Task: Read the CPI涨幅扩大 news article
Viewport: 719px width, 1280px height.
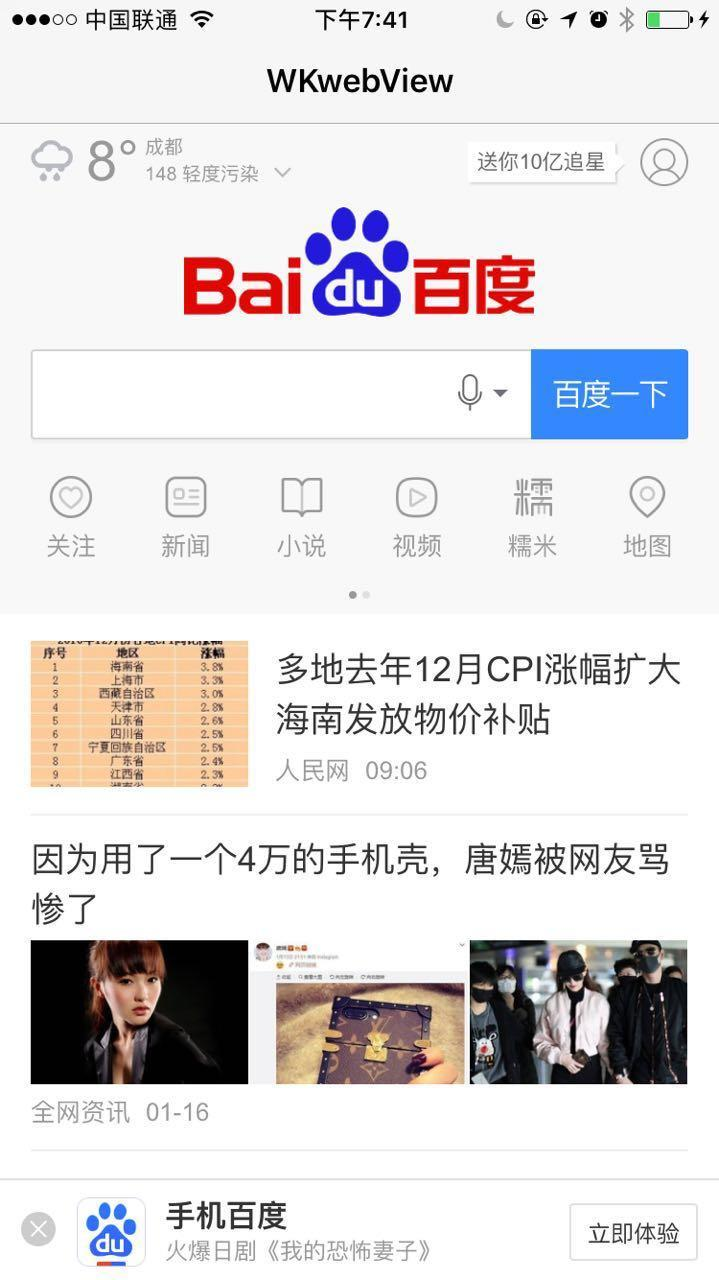Action: click(478, 694)
